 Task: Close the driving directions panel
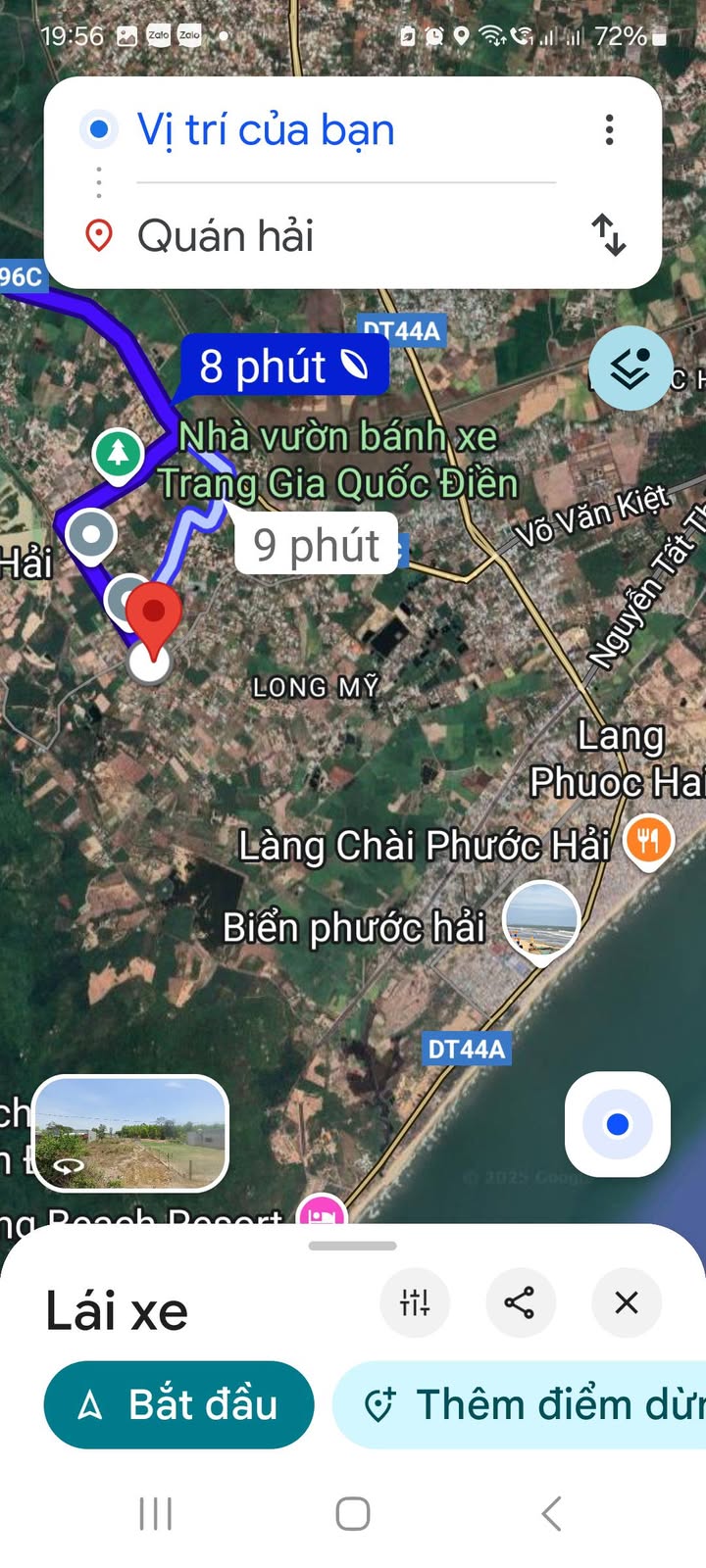click(x=627, y=1302)
